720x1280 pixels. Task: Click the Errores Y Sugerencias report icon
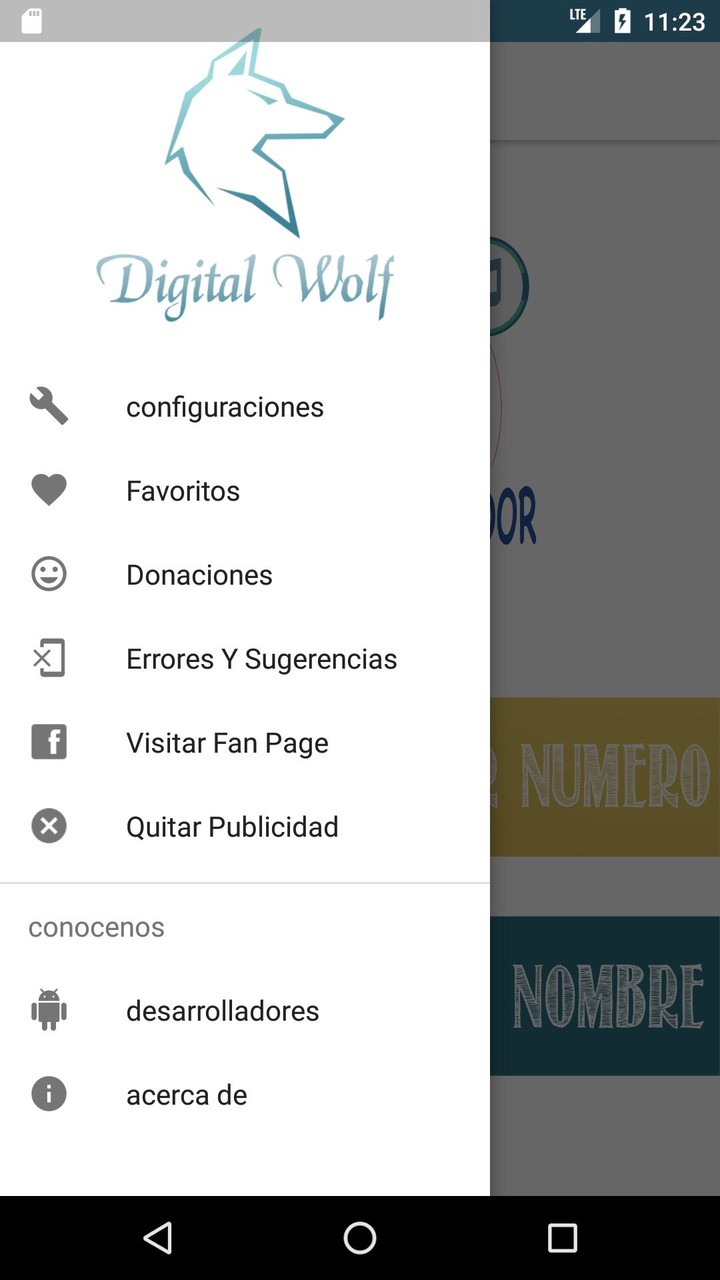click(48, 658)
